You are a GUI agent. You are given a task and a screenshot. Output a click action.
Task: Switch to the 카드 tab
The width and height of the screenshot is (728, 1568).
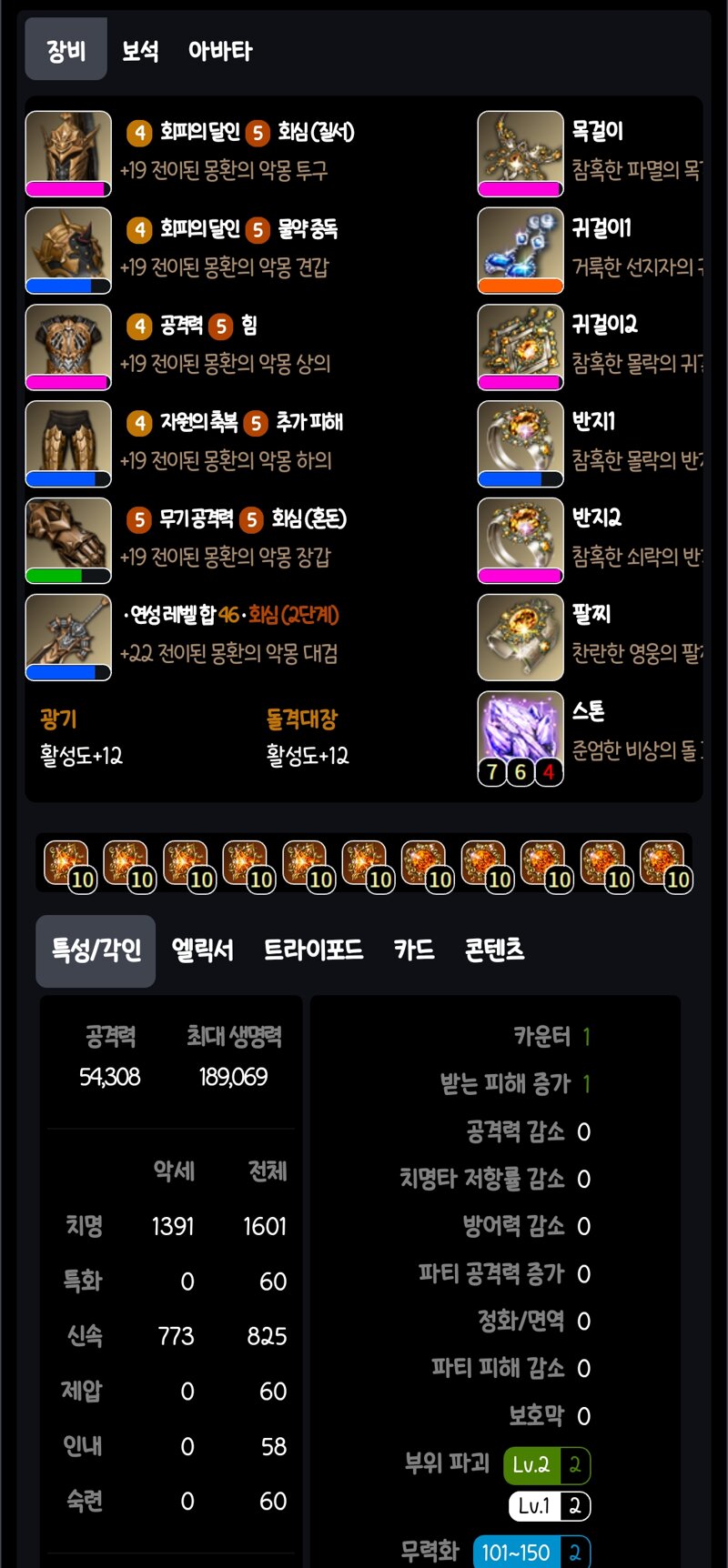click(413, 950)
